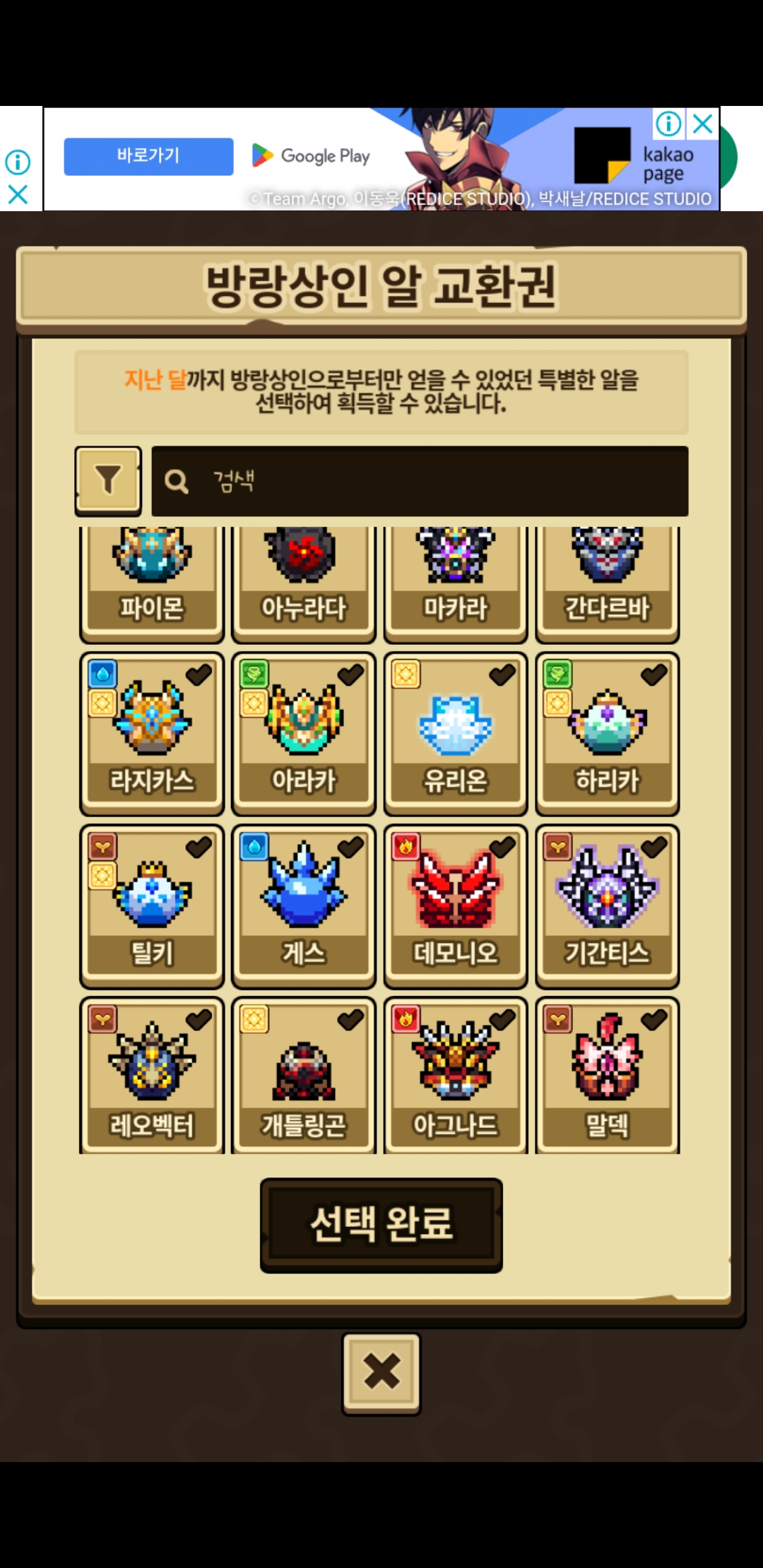Tap the 검색 search field

pyautogui.click(x=420, y=481)
